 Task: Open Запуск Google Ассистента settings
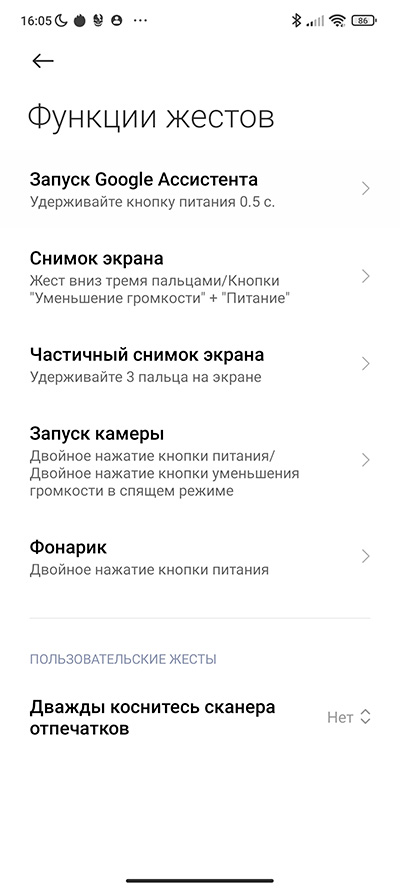(x=200, y=189)
